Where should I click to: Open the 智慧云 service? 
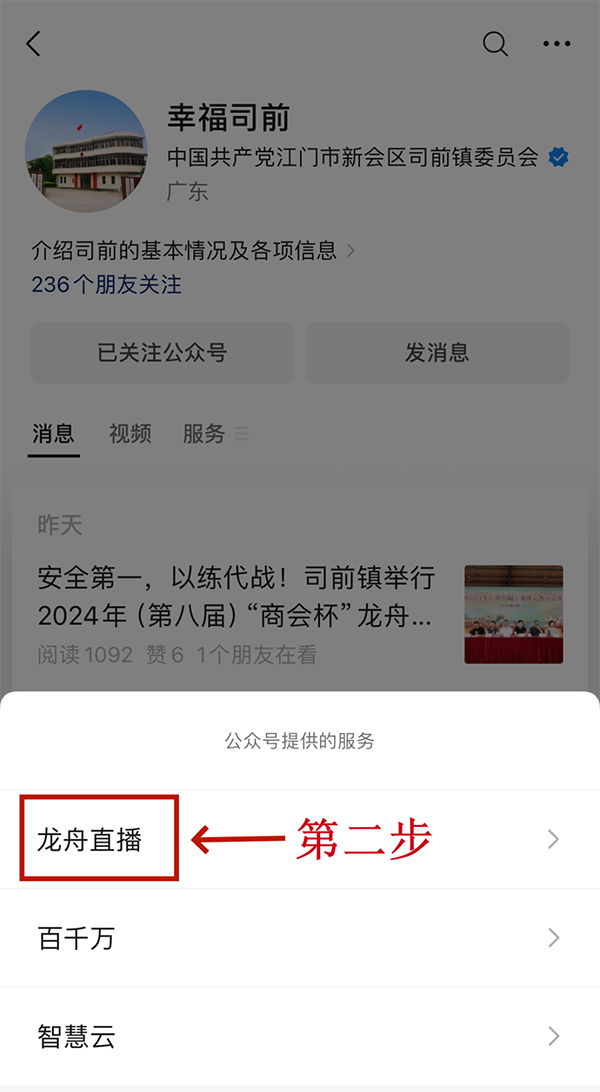point(300,1036)
